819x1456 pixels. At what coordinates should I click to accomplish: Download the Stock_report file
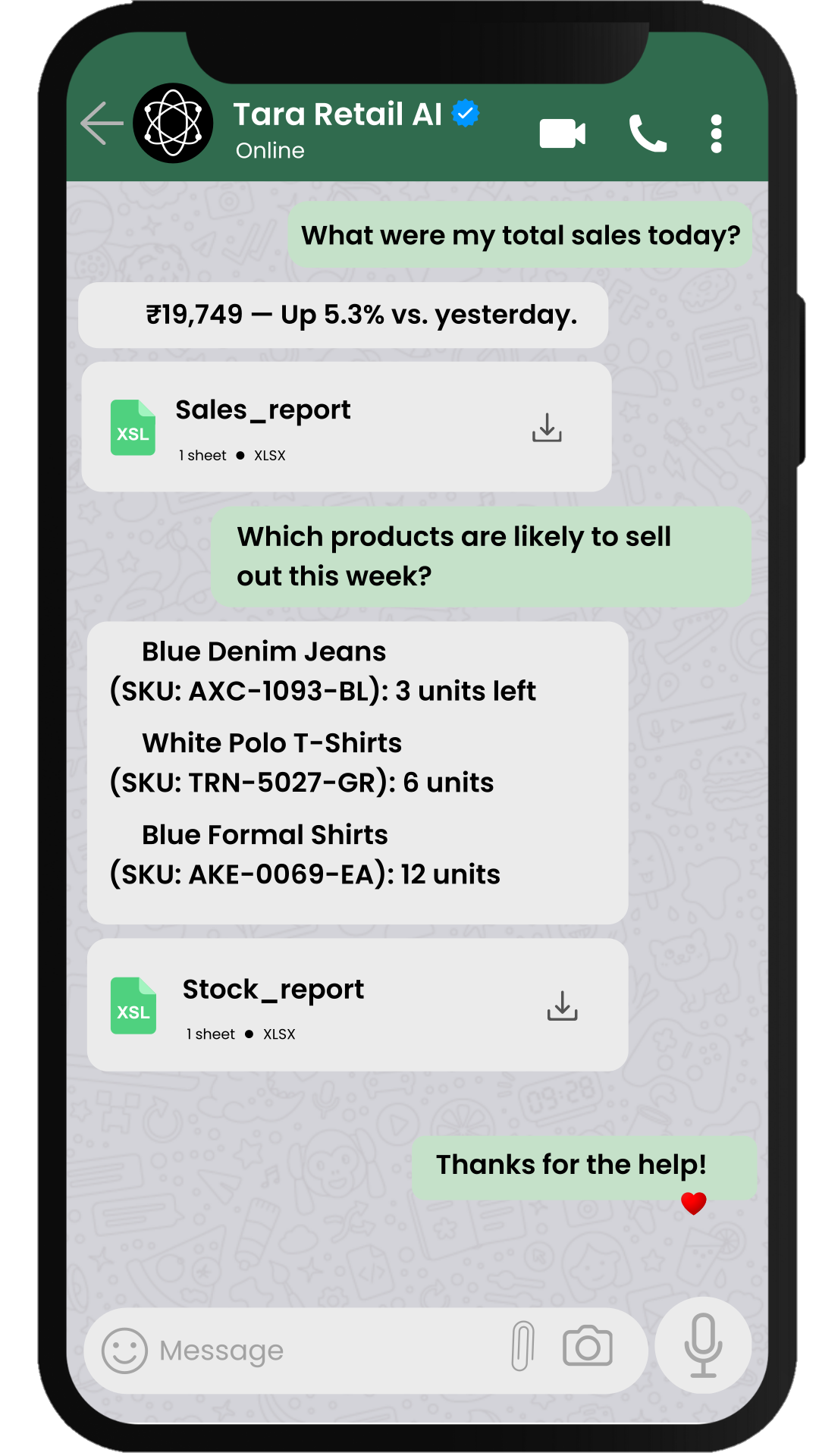pyautogui.click(x=562, y=1006)
